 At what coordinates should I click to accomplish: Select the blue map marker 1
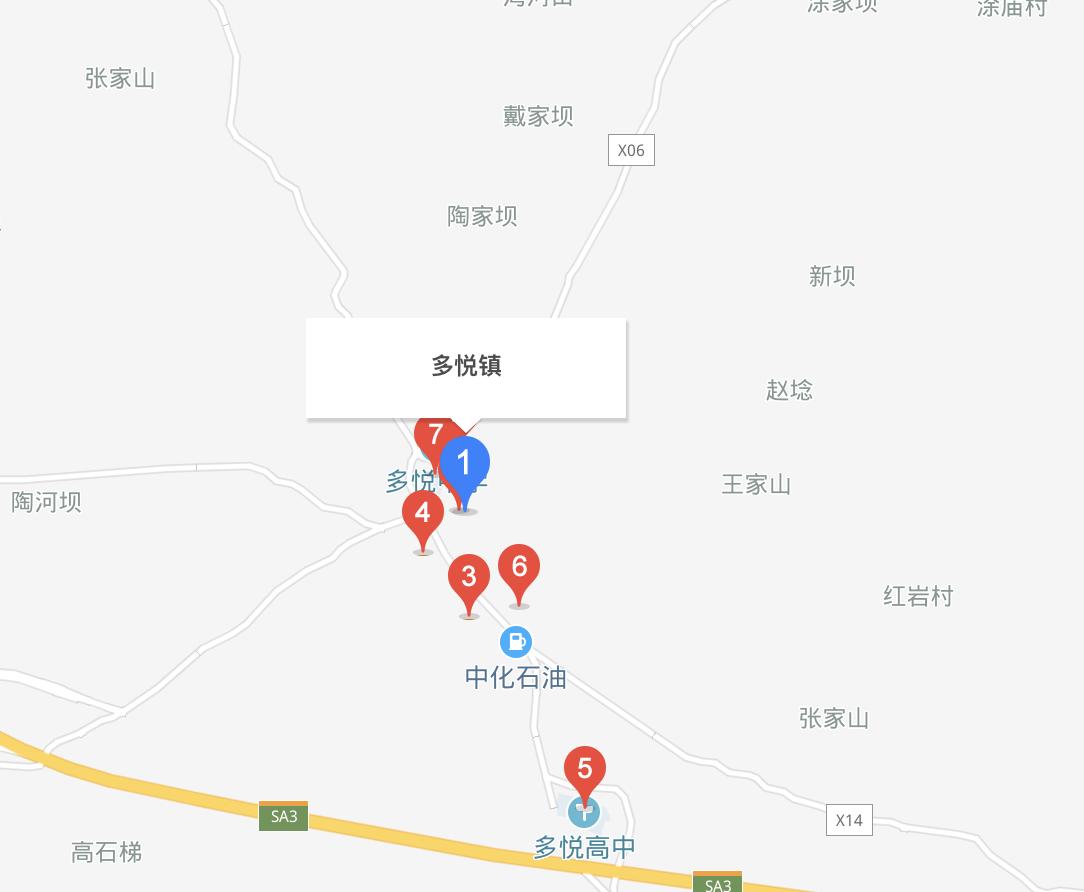465,466
